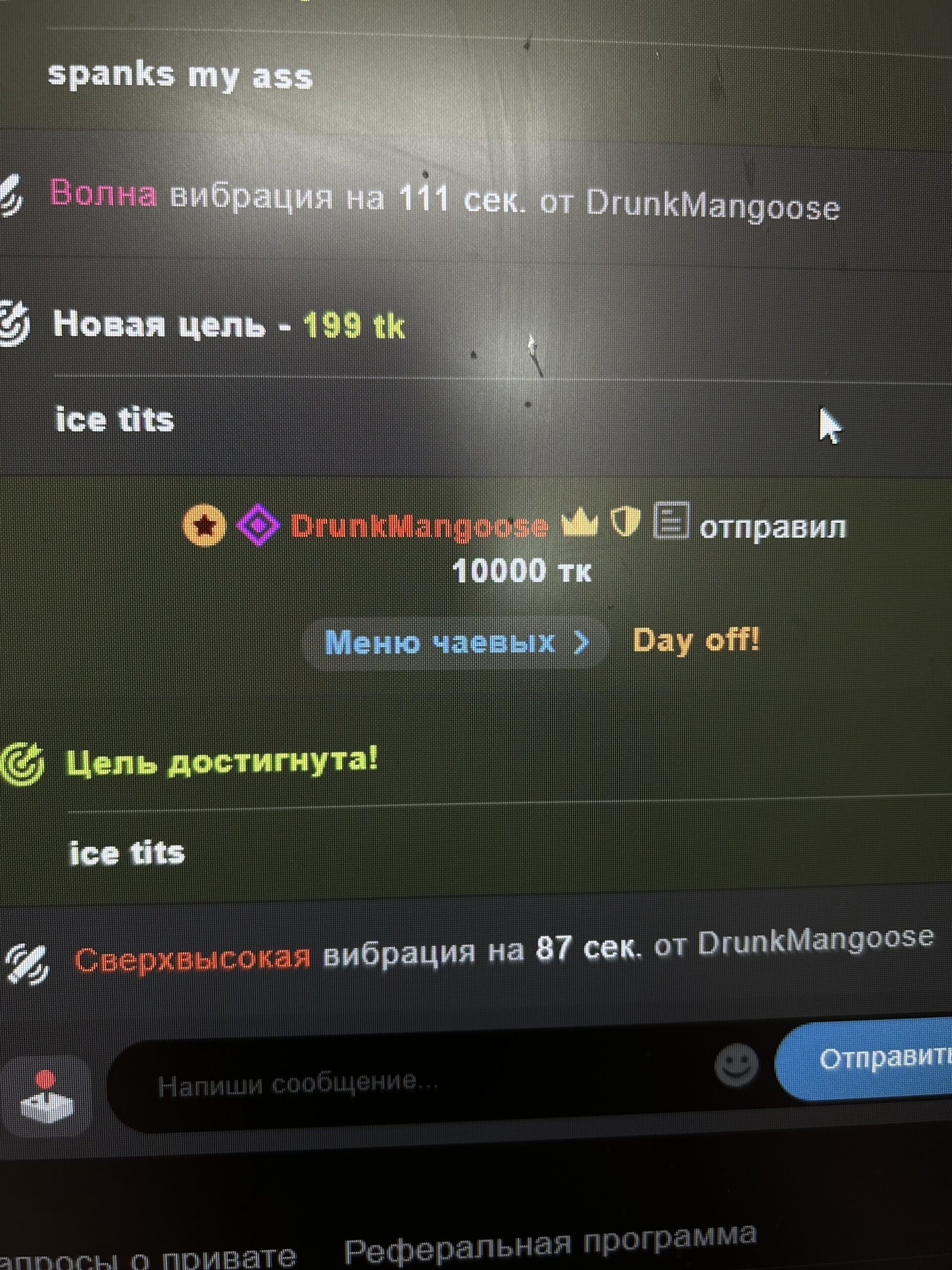Image resolution: width=952 pixels, height=1270 pixels.
Task: Tap the "Напиши сообщение..." message field
Action: click(402, 1084)
